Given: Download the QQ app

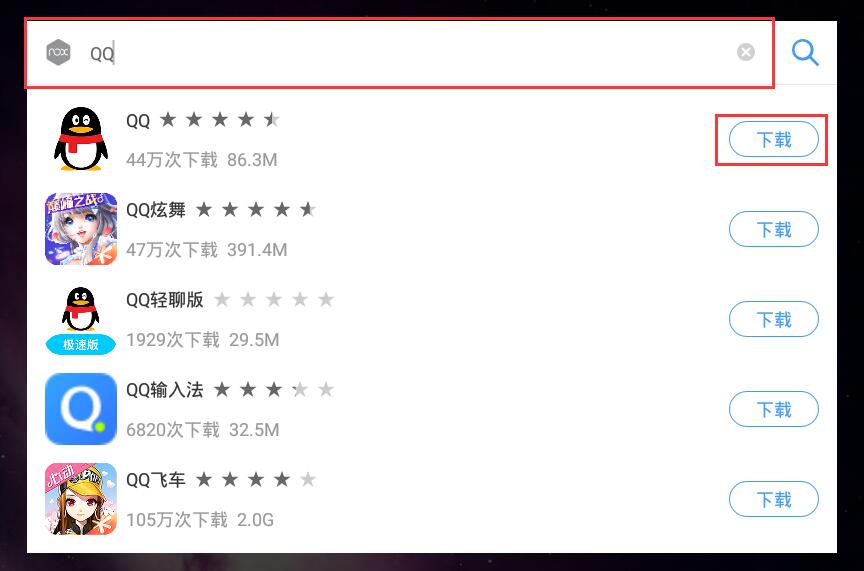Looking at the screenshot, I should click(773, 140).
